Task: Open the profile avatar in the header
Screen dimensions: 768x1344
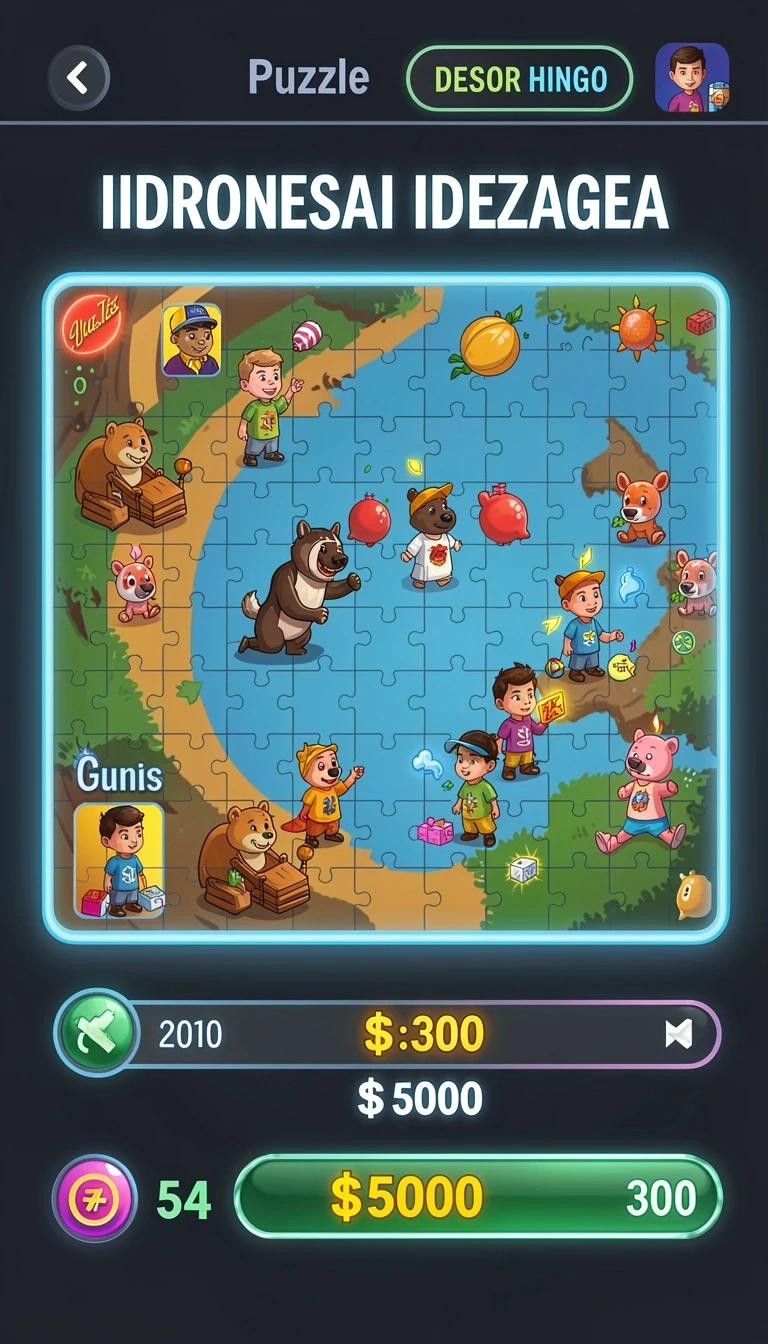Action: [692, 77]
